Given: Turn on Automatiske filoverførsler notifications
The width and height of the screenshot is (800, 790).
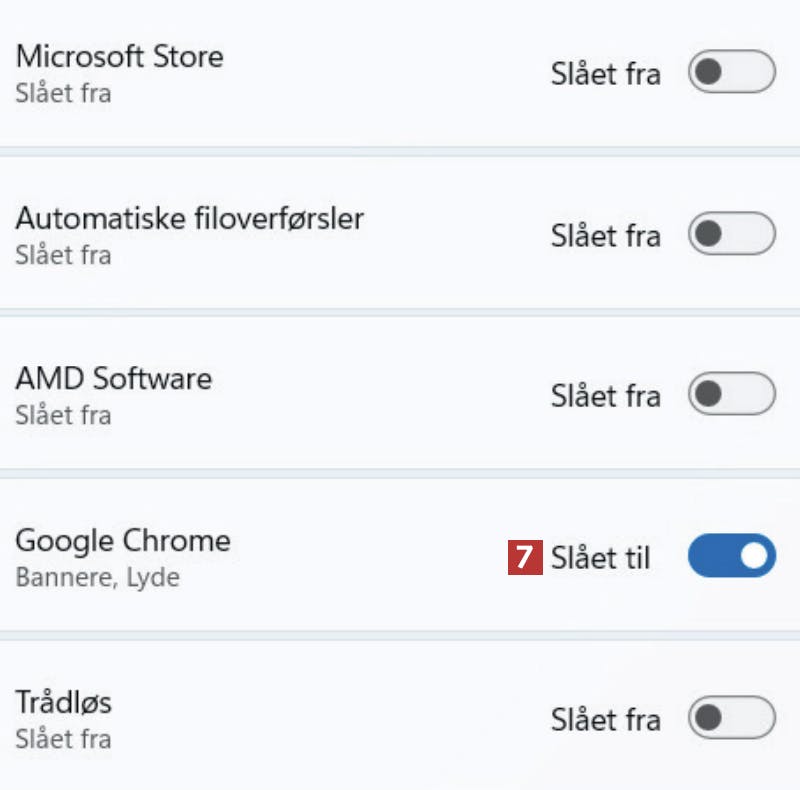Looking at the screenshot, I should coord(731,235).
